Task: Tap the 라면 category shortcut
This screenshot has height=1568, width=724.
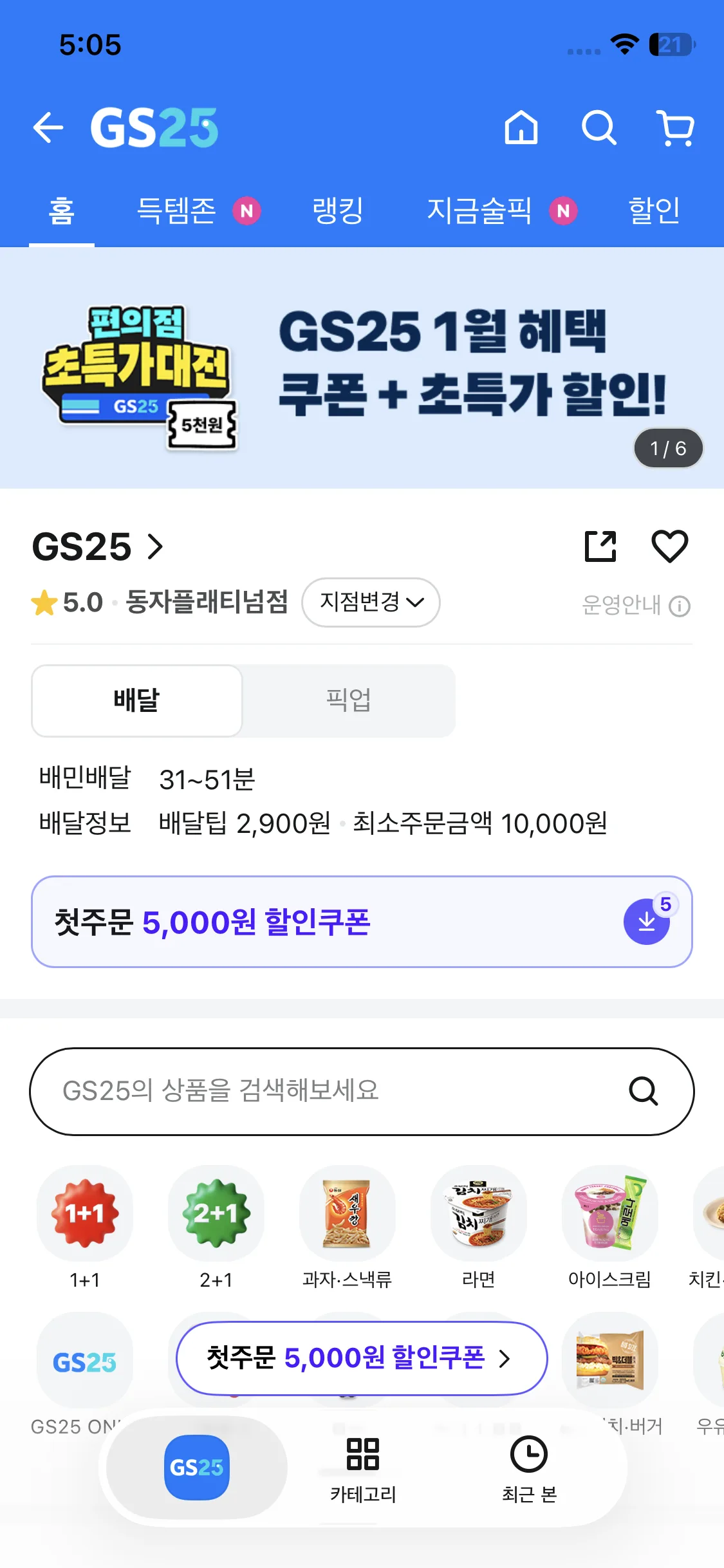Action: (x=478, y=1214)
